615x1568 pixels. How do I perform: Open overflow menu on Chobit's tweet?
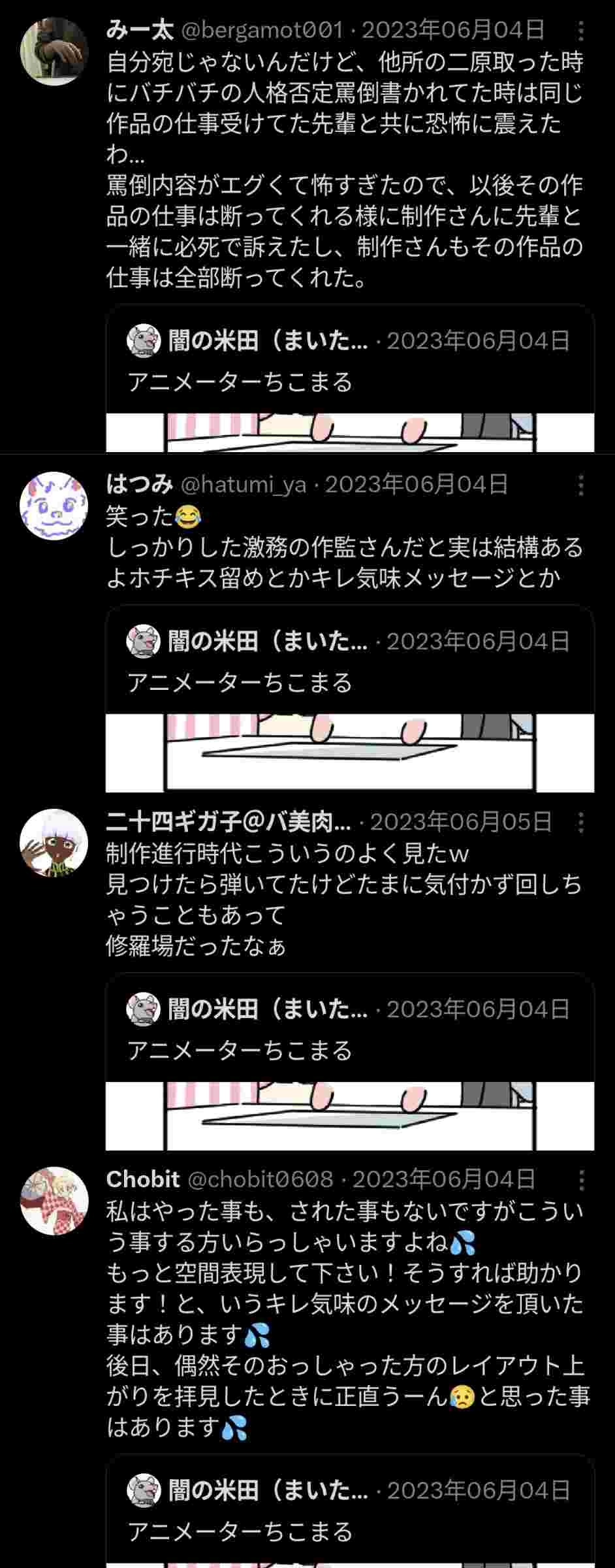pyautogui.click(x=580, y=1180)
